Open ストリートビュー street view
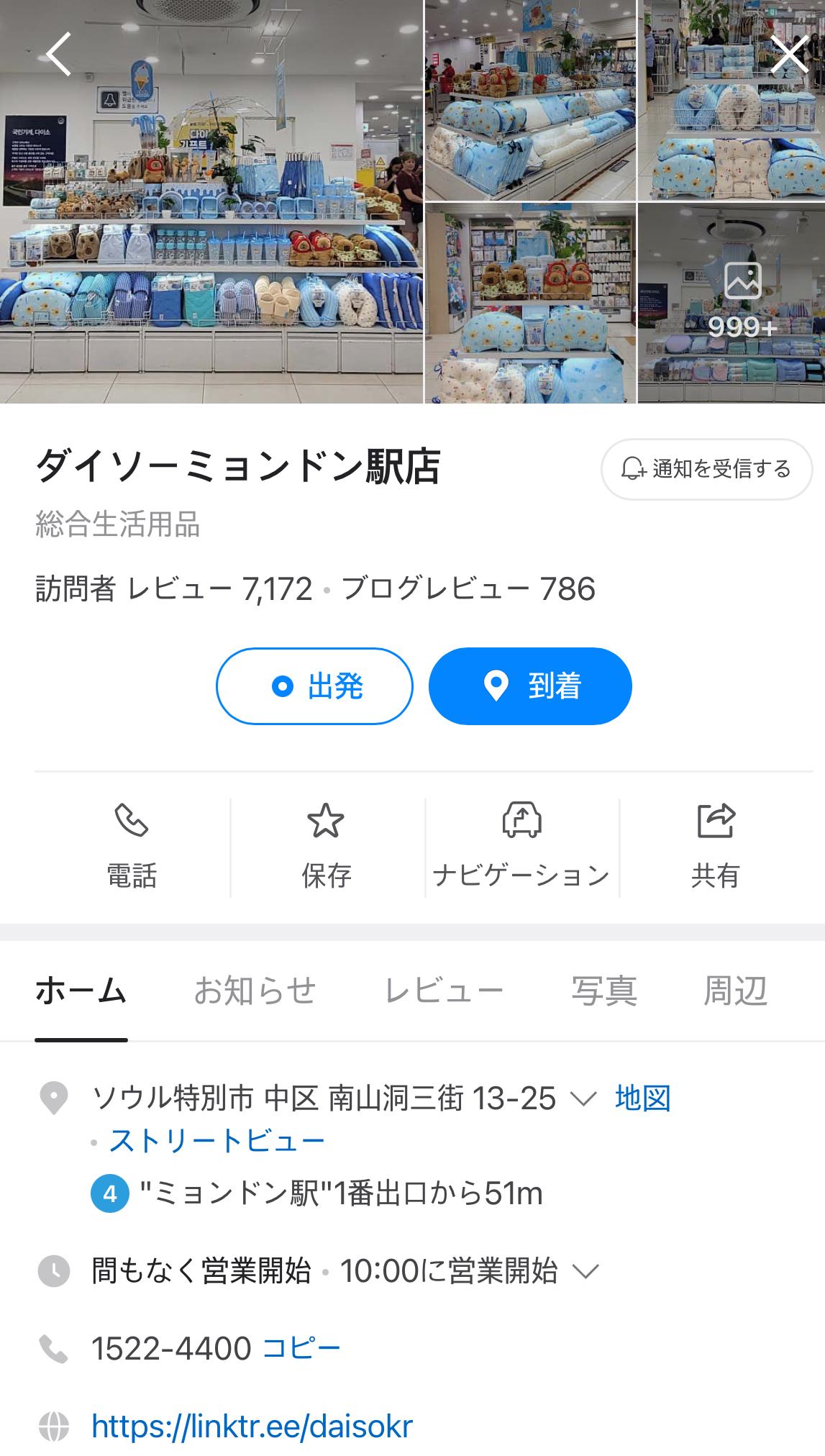The image size is (825, 1456). click(x=217, y=1141)
